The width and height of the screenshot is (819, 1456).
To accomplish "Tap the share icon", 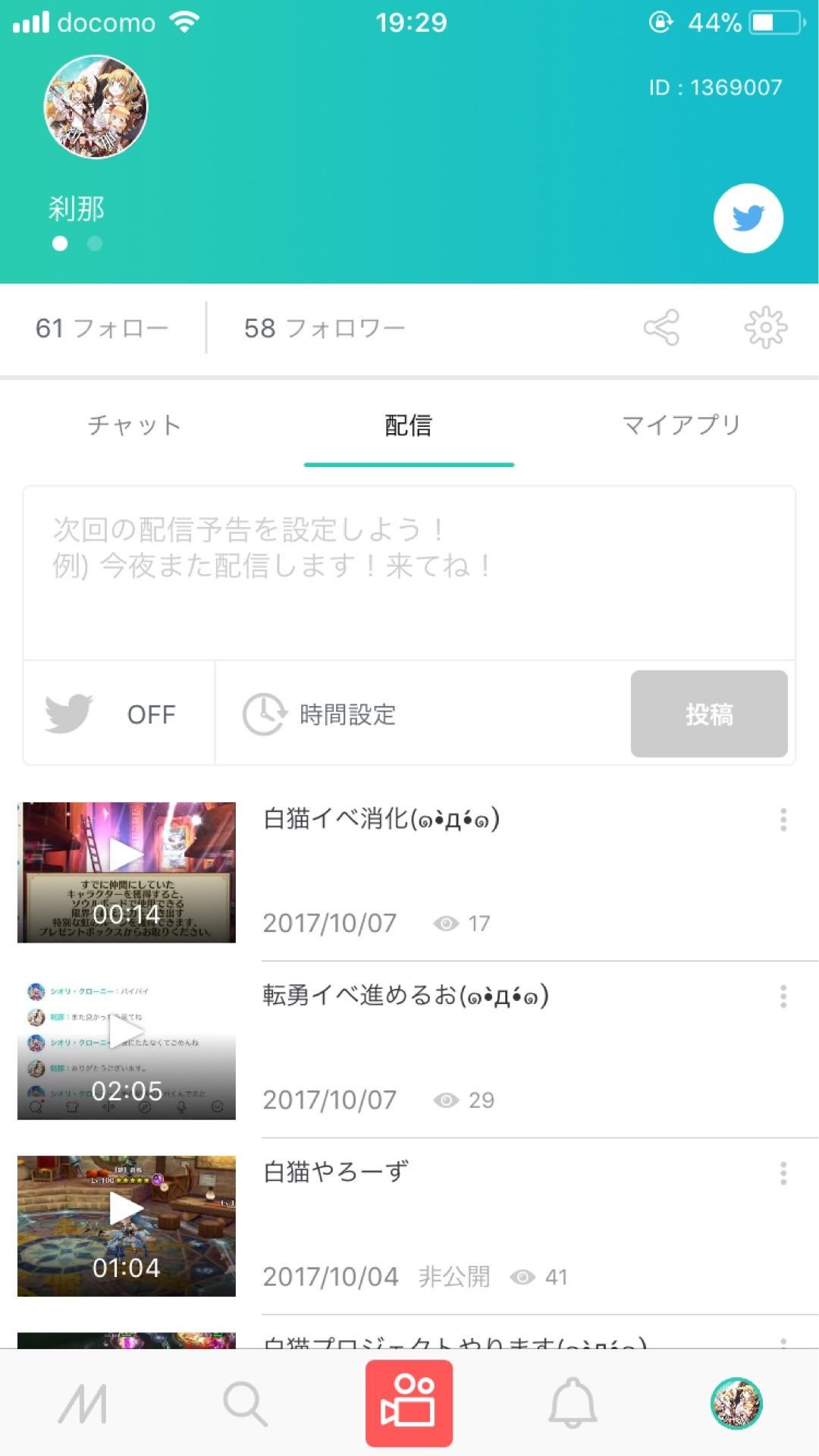I will pyautogui.click(x=660, y=328).
